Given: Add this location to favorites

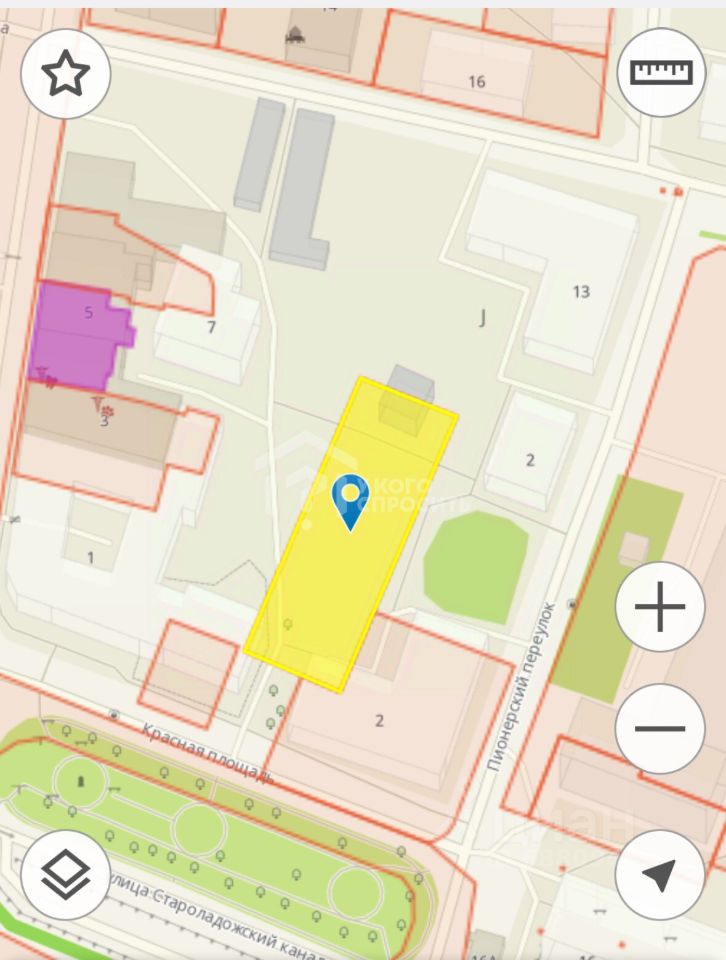Looking at the screenshot, I should (66, 73).
